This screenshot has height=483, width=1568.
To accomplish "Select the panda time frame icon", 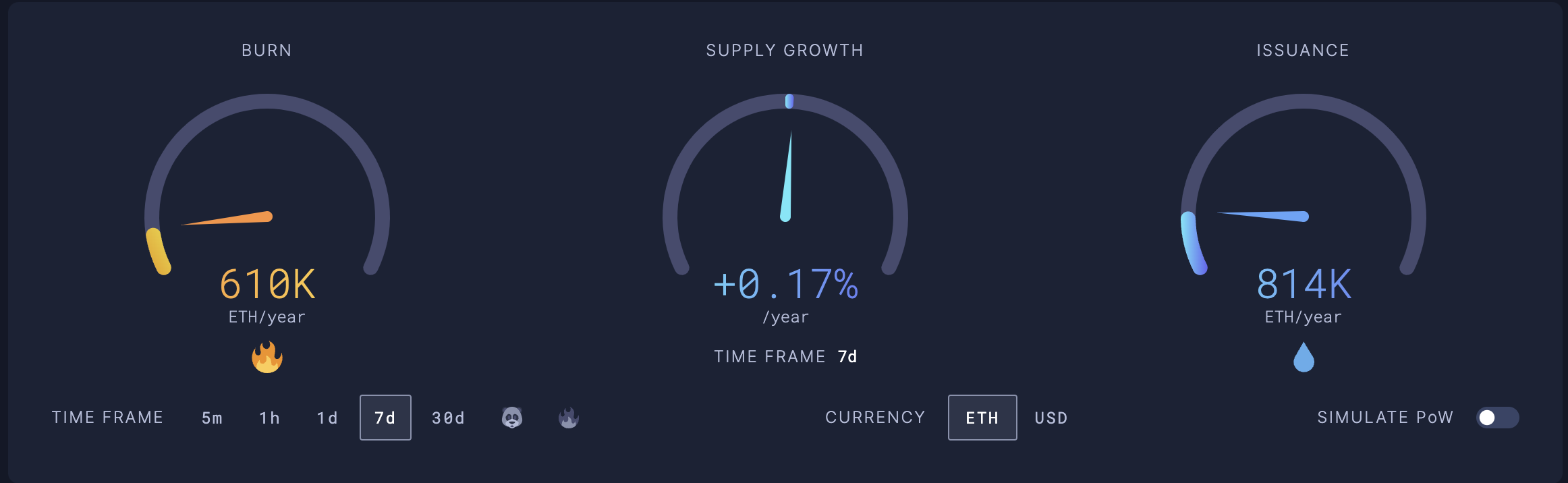I will click(x=512, y=418).
